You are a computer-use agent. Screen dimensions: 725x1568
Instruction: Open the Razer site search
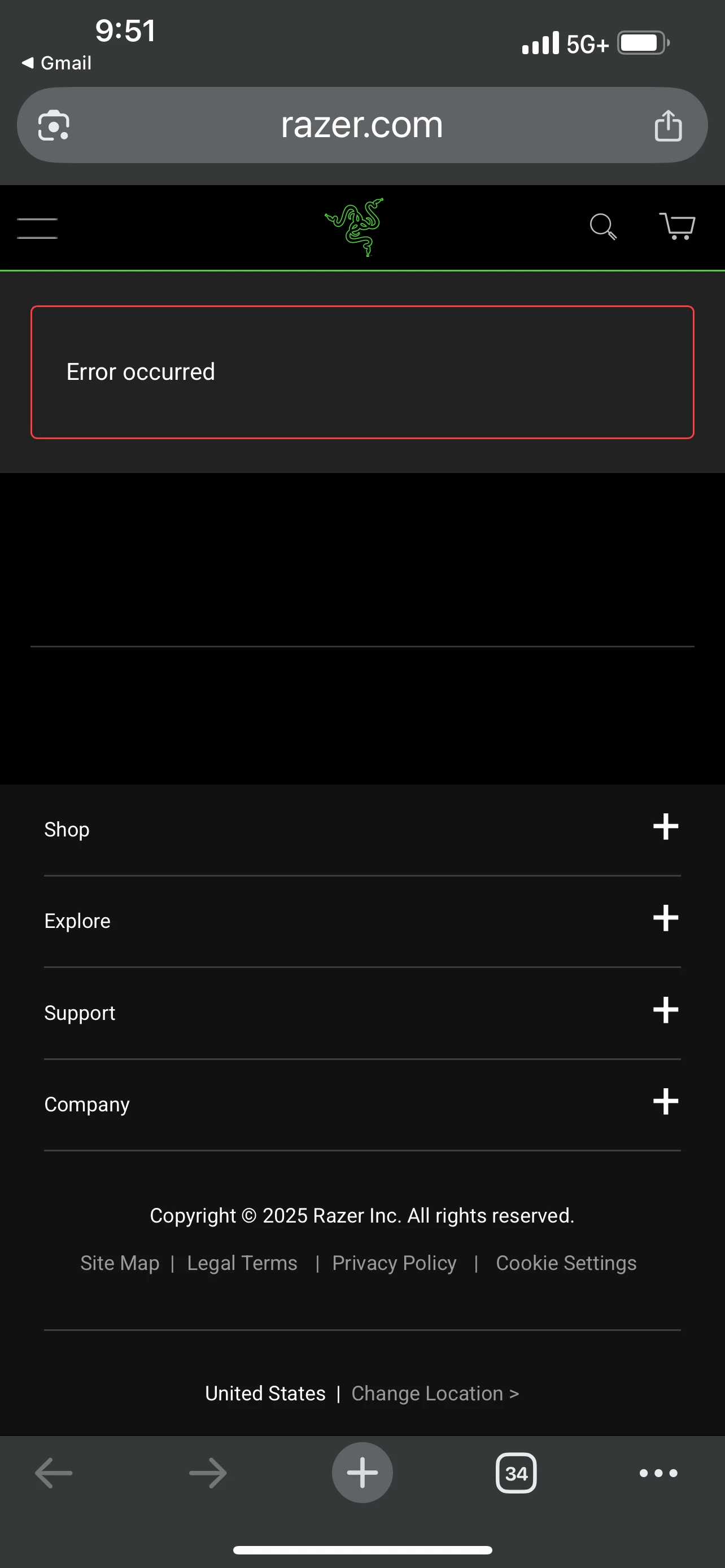(x=602, y=226)
